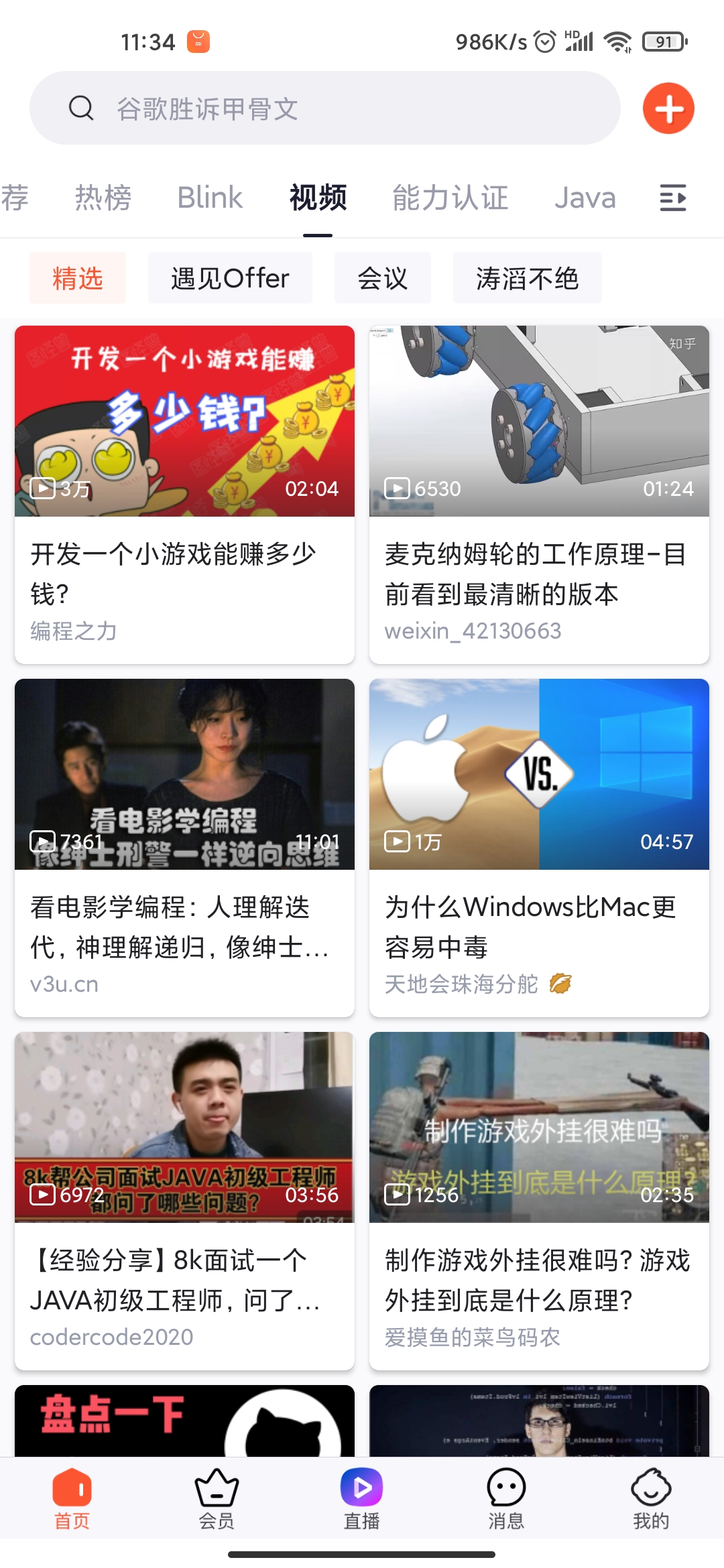Viewport: 724px width, 1568px height.
Task: Select the 遇见Offer chip
Action: [x=230, y=278]
